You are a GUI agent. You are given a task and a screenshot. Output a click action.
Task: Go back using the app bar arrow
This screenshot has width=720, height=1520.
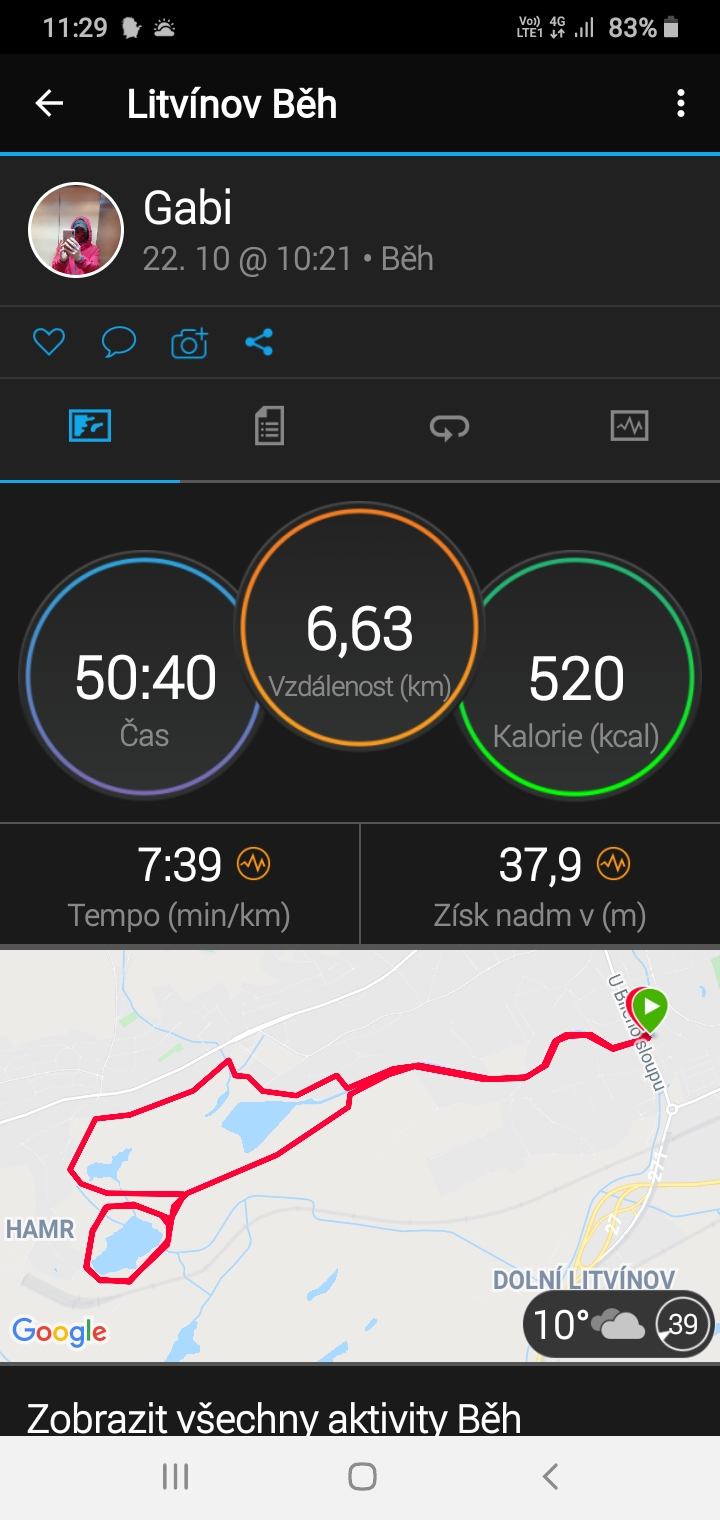49,103
